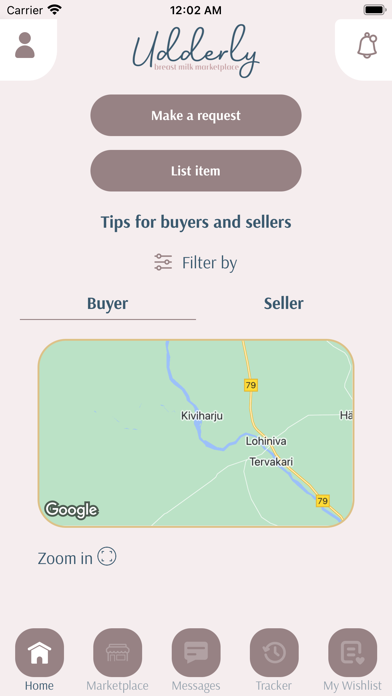Select the Home tab
Screen dimensions: 392x696
(x=39, y=660)
